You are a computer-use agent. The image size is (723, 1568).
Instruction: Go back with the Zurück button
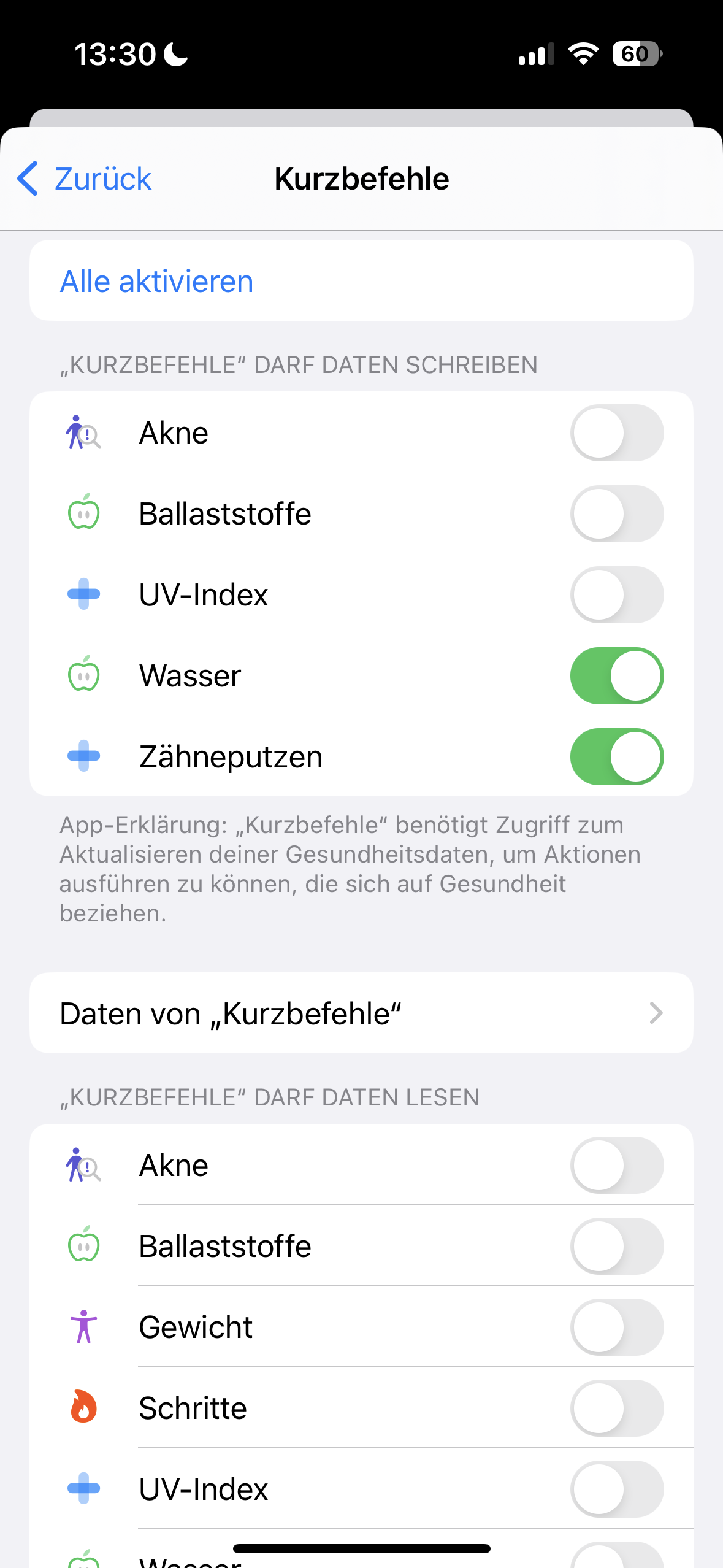85,179
